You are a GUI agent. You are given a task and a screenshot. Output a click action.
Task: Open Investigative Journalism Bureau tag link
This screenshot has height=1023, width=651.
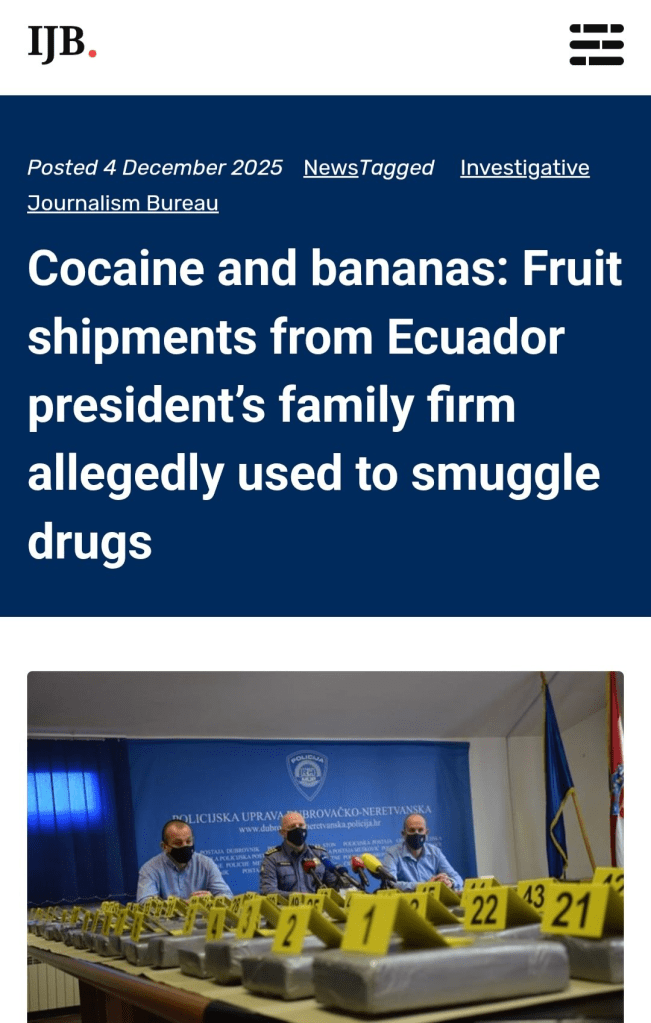(524, 168)
